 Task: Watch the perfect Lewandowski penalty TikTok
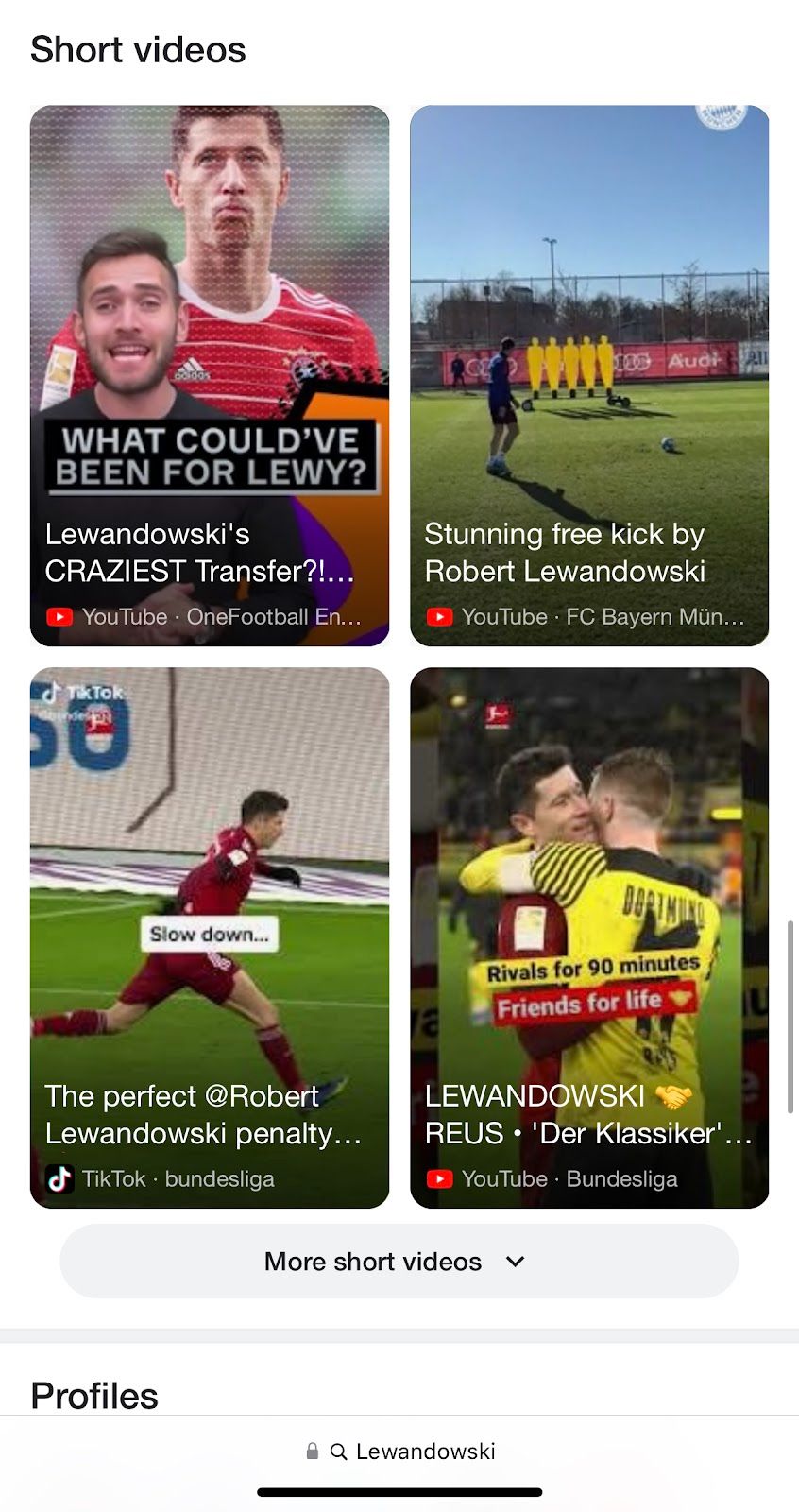tap(209, 937)
